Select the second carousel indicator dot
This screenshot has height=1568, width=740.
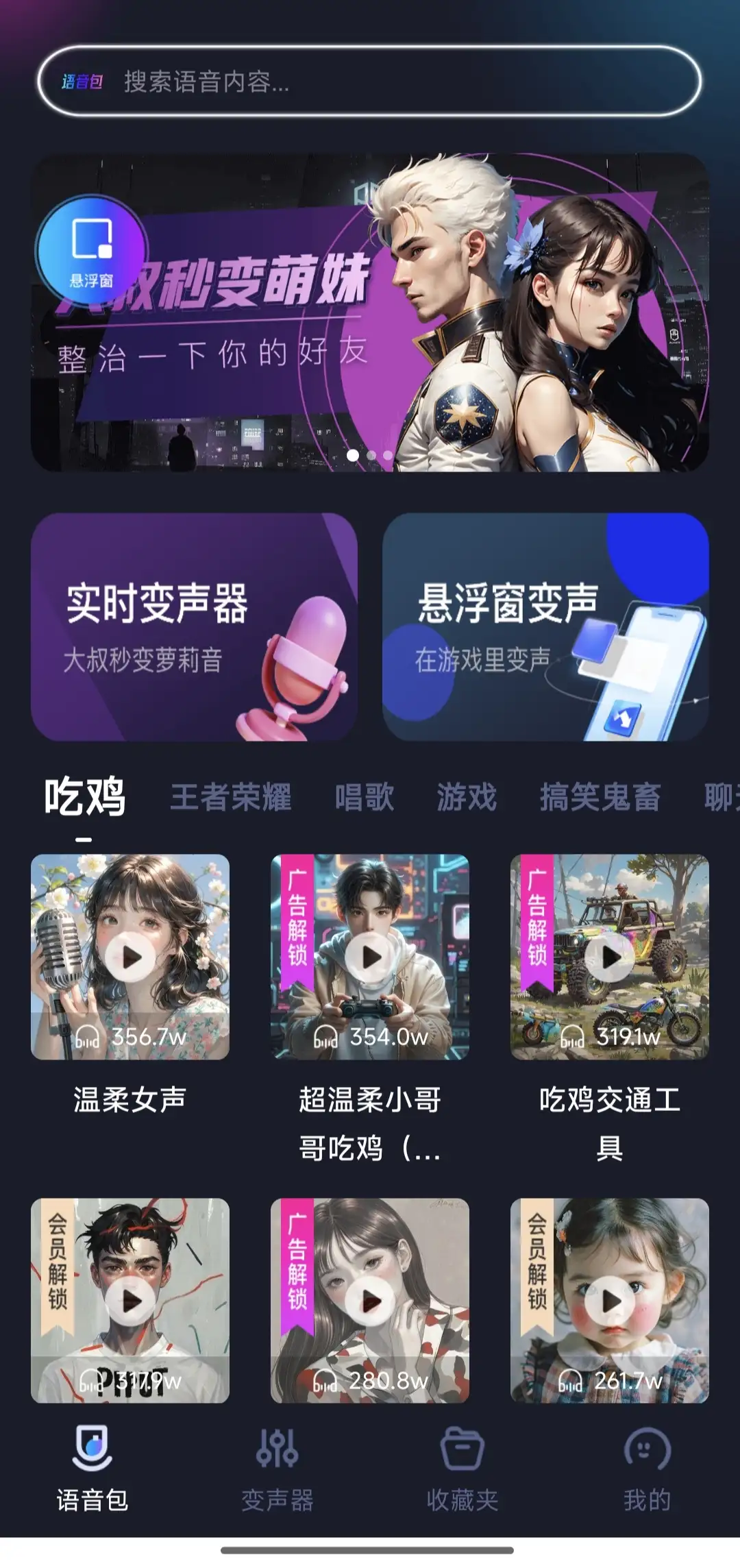[x=371, y=454]
